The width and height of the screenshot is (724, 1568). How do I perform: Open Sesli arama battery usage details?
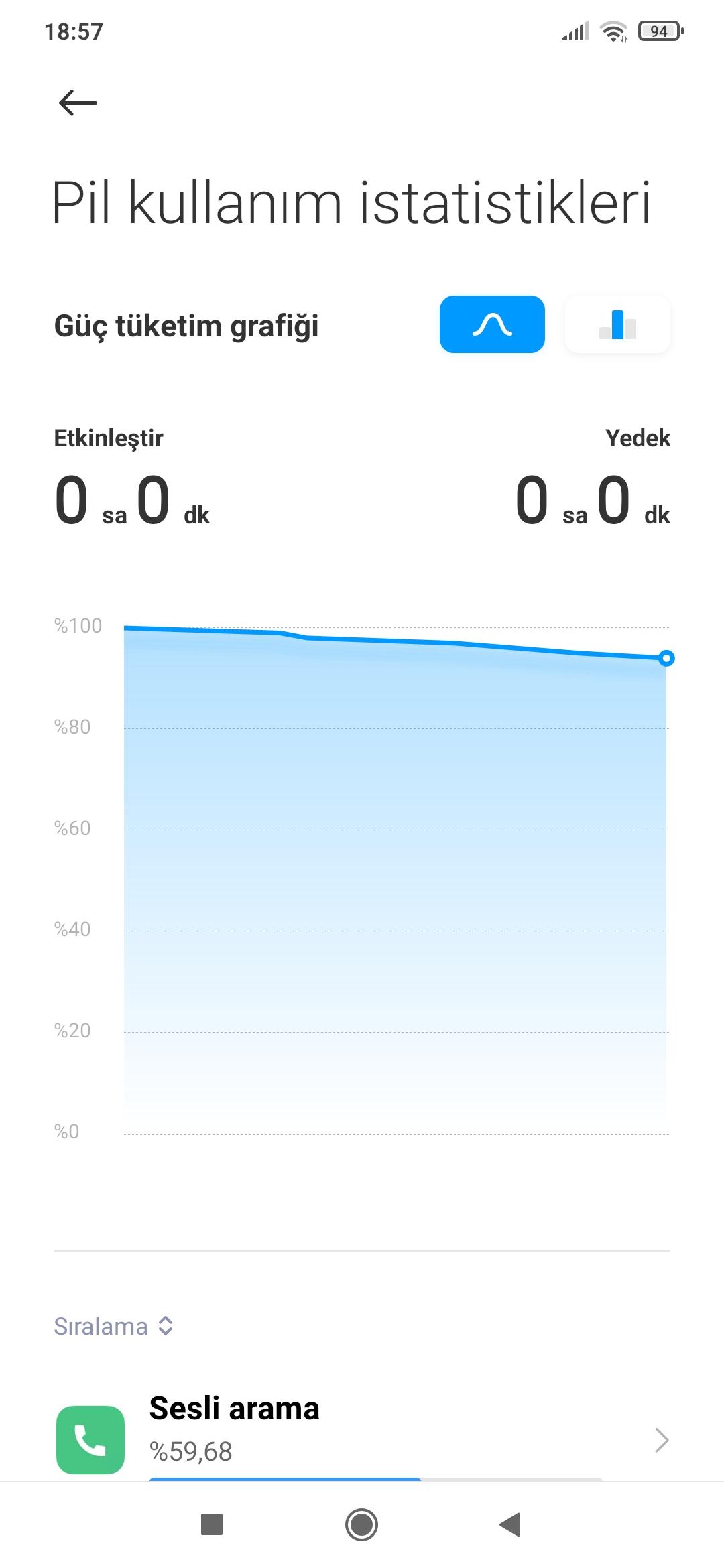coord(362,1438)
